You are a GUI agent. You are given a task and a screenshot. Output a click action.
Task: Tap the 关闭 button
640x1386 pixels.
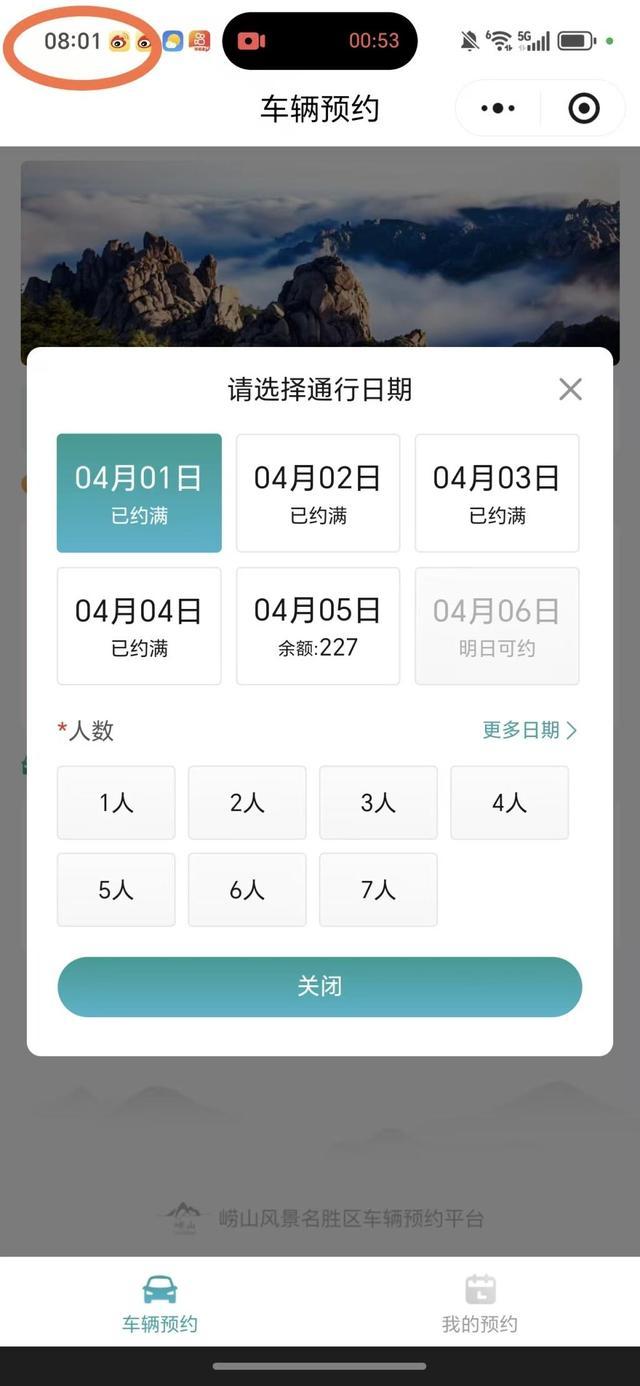319,986
